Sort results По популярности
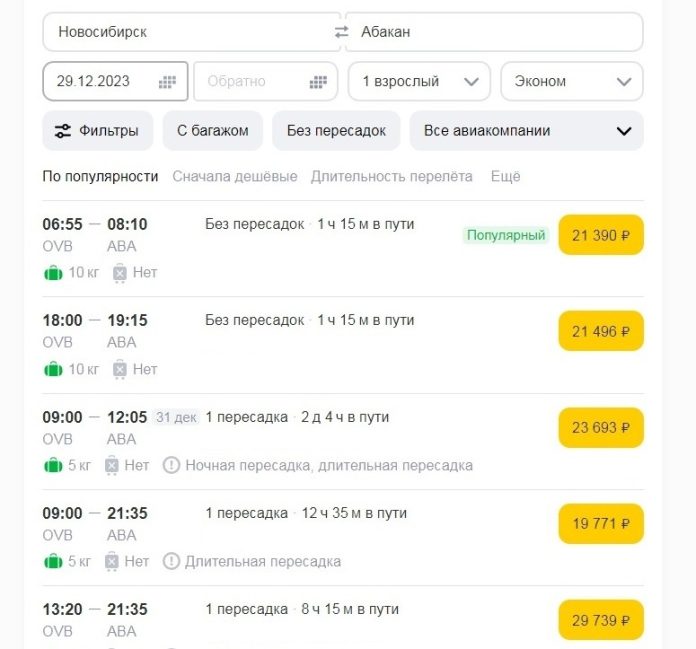Screen dimensions: 696x649 pyautogui.click(x=100, y=176)
